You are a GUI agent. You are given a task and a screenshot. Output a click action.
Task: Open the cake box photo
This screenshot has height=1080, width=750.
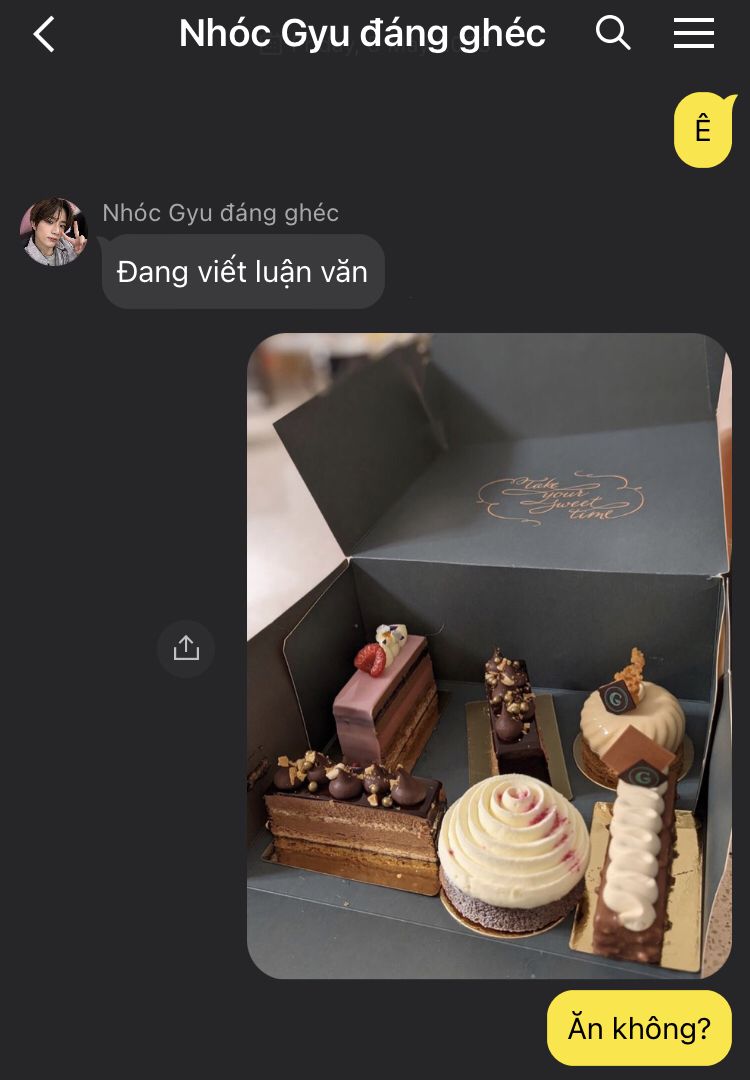pyautogui.click(x=489, y=655)
